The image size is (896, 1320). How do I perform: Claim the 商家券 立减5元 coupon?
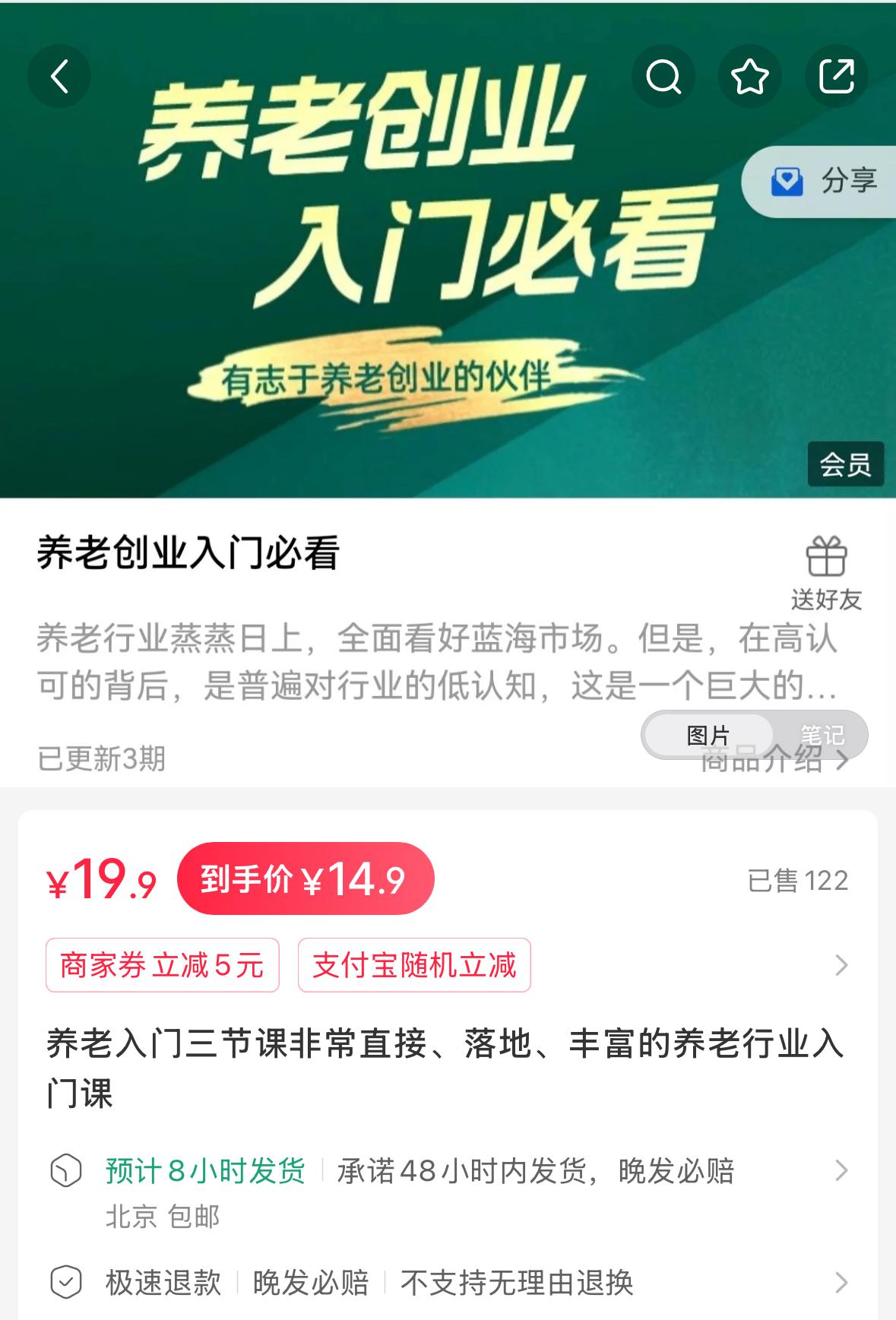(x=163, y=965)
